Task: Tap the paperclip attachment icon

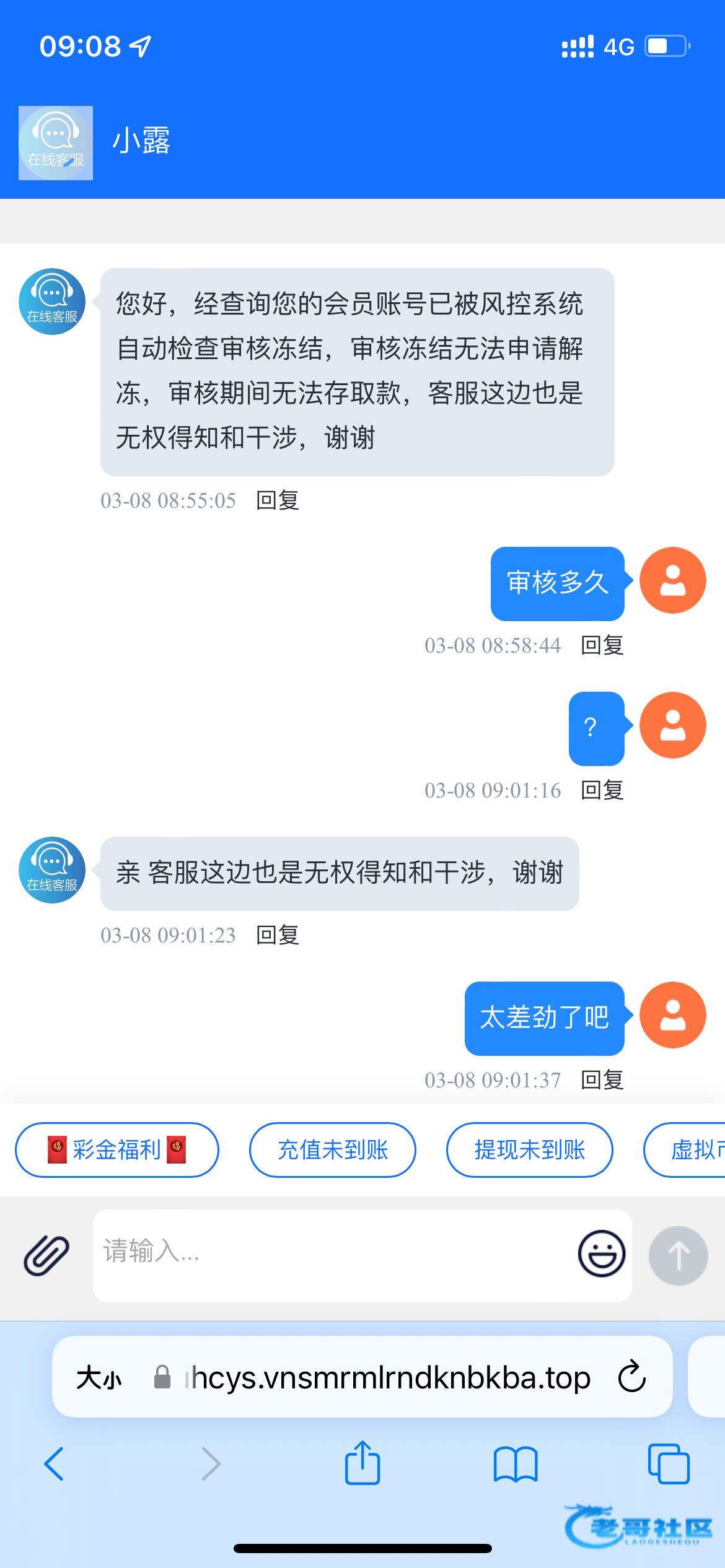Action: tap(46, 1255)
